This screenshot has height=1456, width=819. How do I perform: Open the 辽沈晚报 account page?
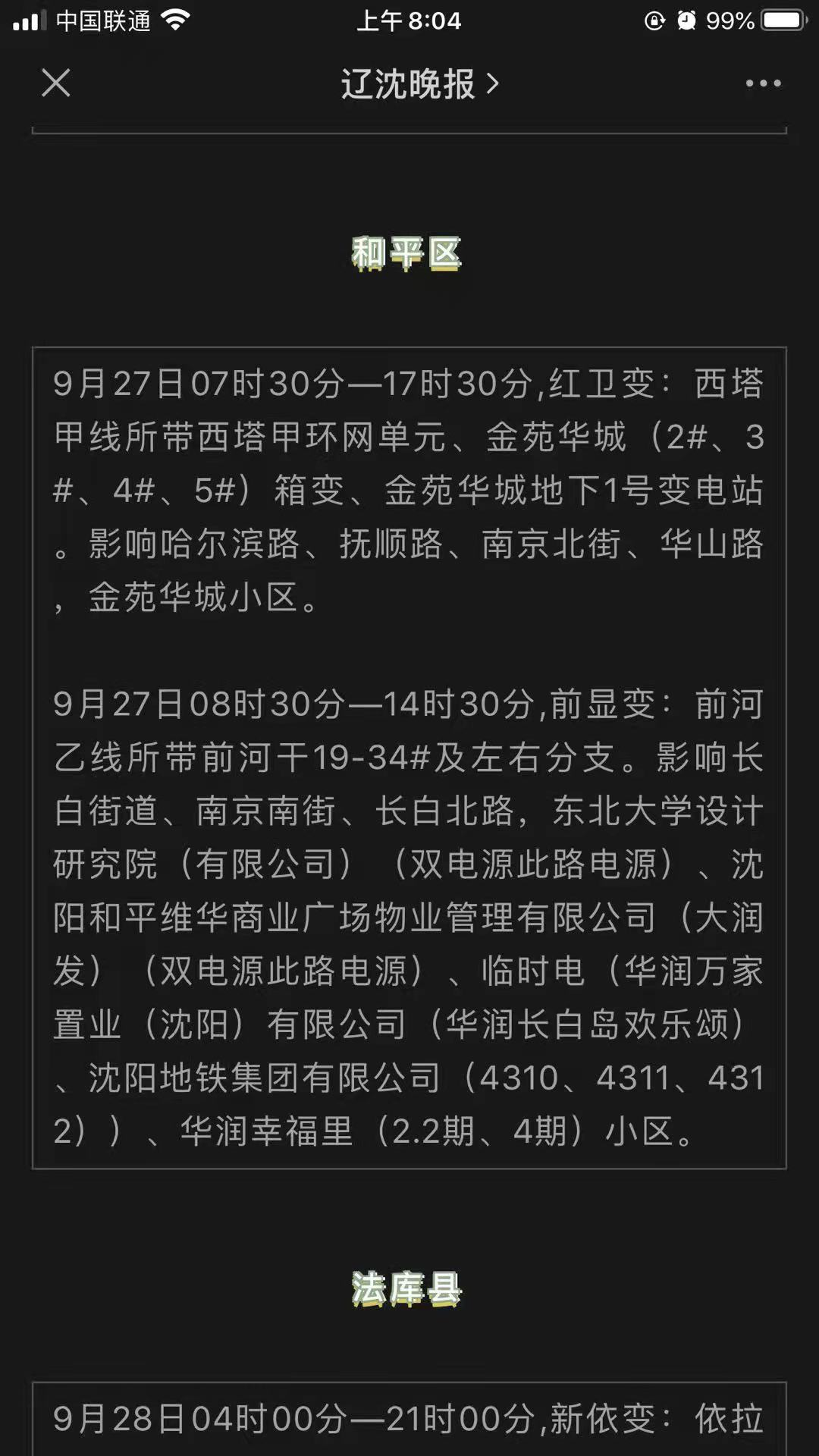click(x=419, y=83)
